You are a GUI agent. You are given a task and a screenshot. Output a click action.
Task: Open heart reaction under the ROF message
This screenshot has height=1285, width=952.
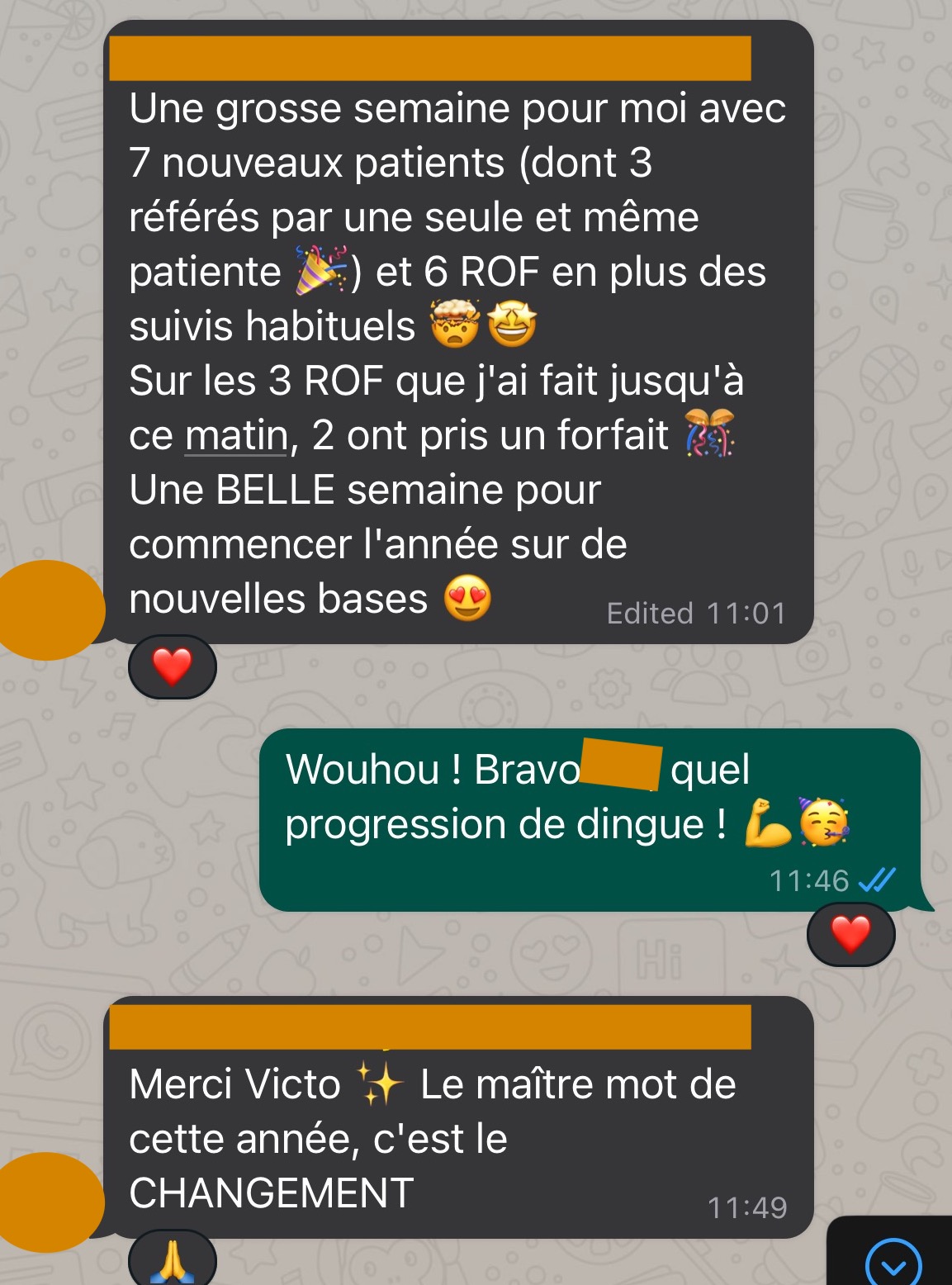pos(172,666)
